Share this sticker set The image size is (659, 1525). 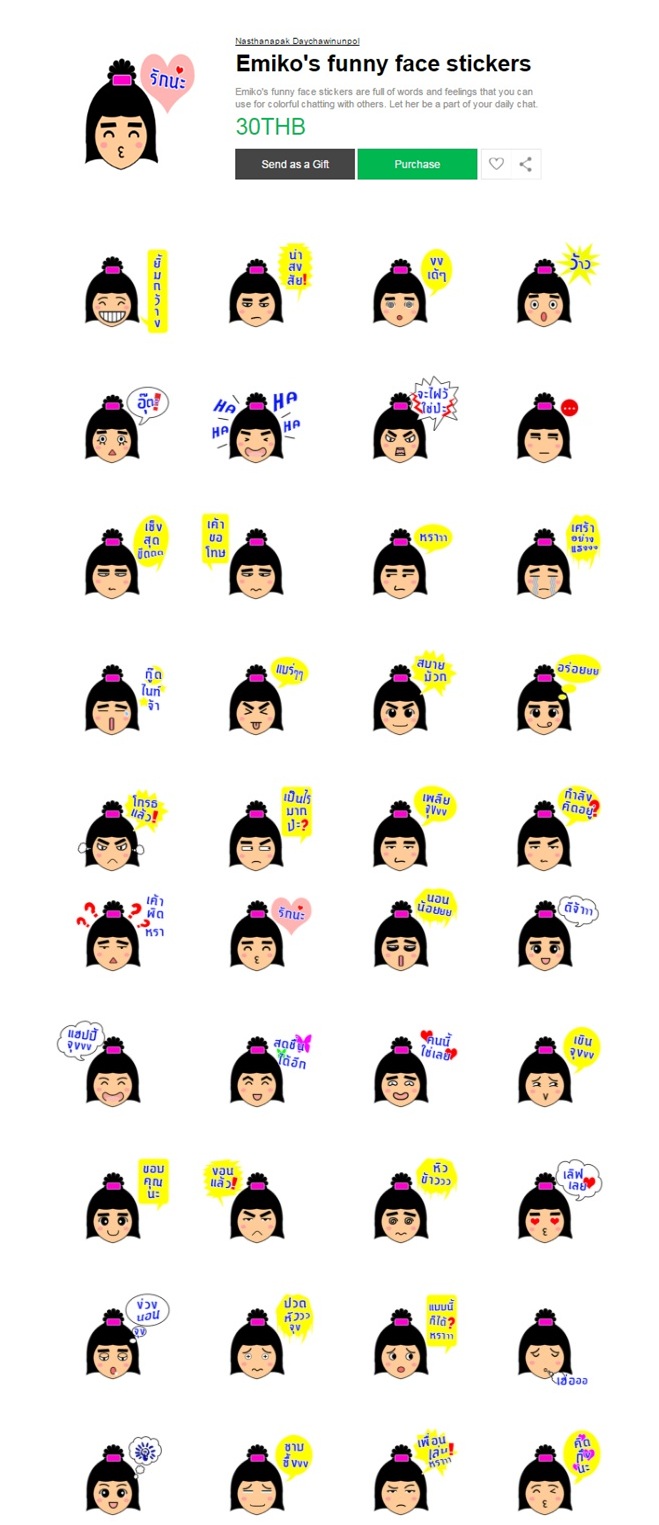tap(526, 164)
